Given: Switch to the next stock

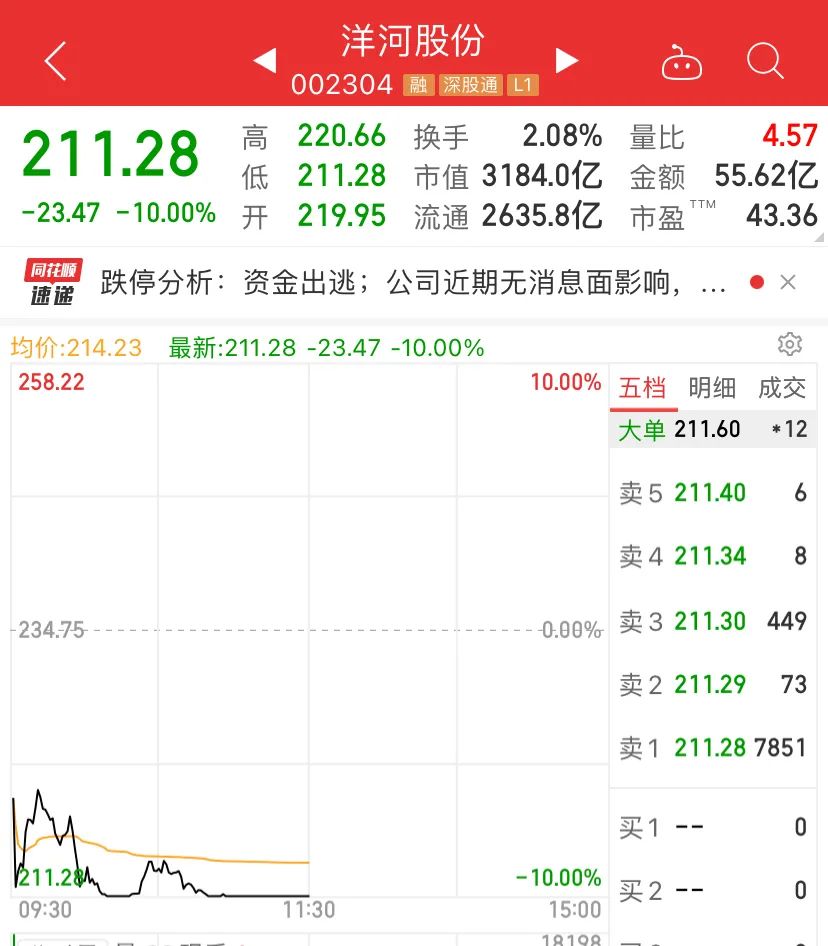Looking at the screenshot, I should pyautogui.click(x=567, y=62).
